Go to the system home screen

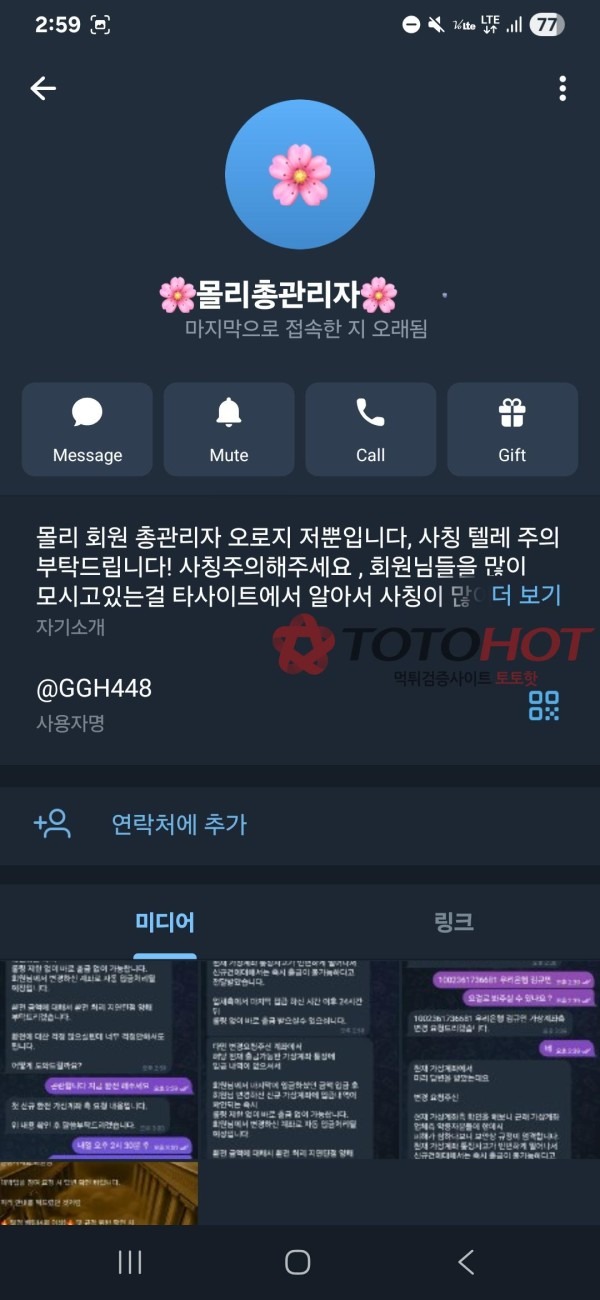click(x=298, y=1262)
